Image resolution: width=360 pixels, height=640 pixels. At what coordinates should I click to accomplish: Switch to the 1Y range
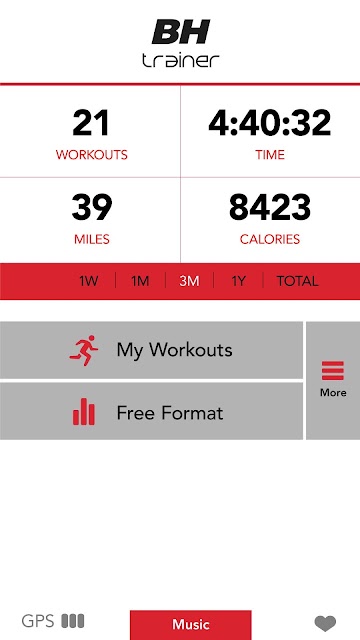pos(238,281)
